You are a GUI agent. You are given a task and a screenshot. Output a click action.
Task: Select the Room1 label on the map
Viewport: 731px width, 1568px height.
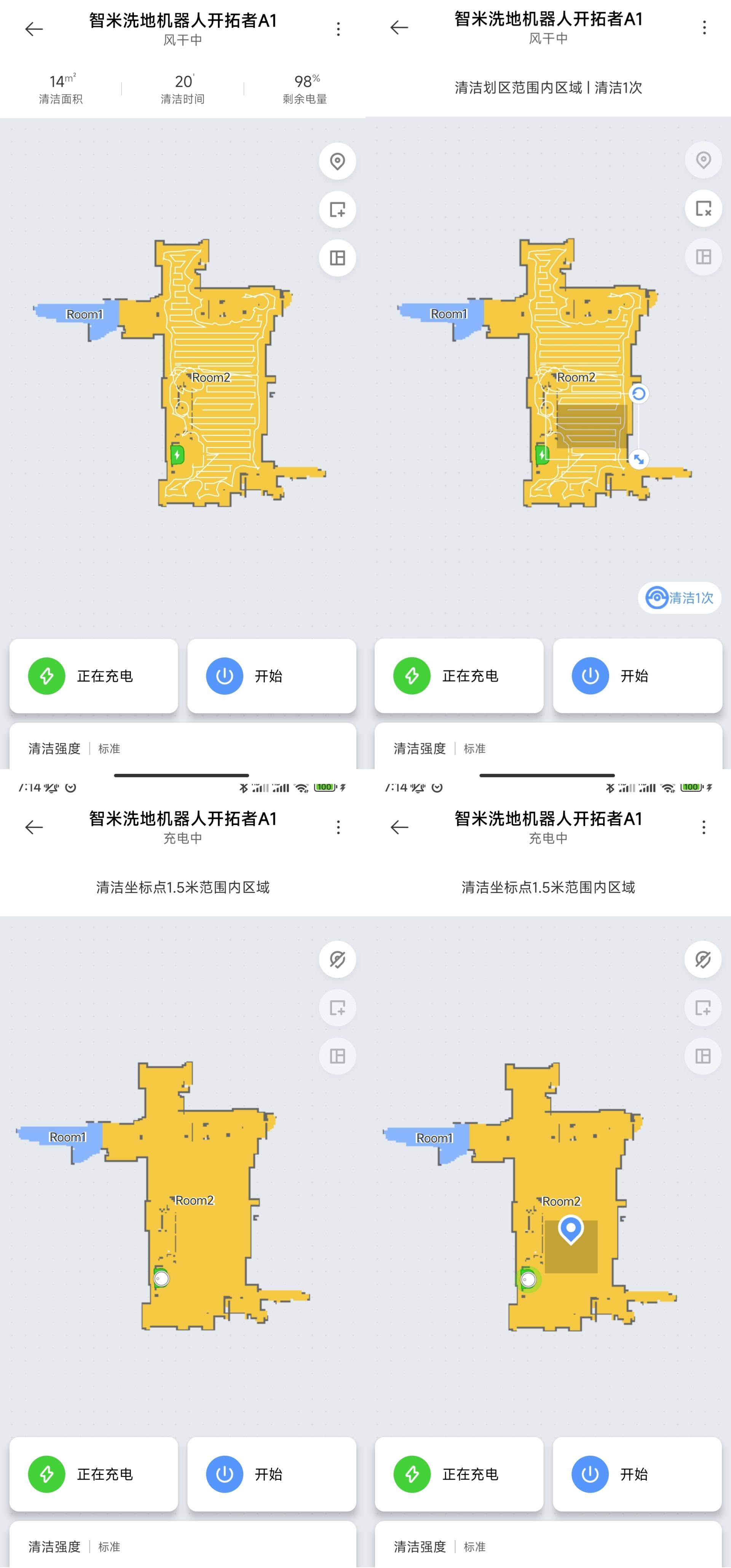tap(85, 314)
